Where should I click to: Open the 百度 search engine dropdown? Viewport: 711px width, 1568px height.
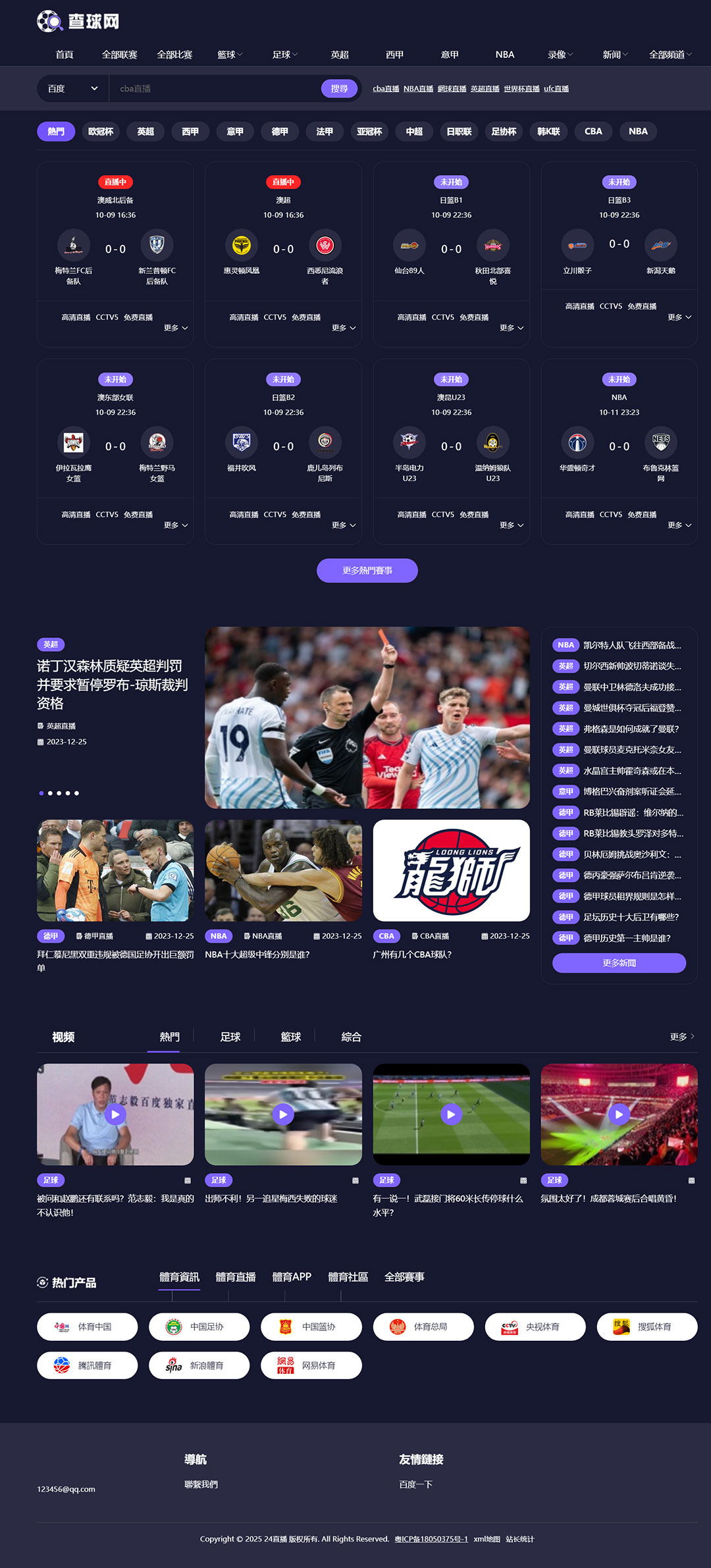coord(72,88)
